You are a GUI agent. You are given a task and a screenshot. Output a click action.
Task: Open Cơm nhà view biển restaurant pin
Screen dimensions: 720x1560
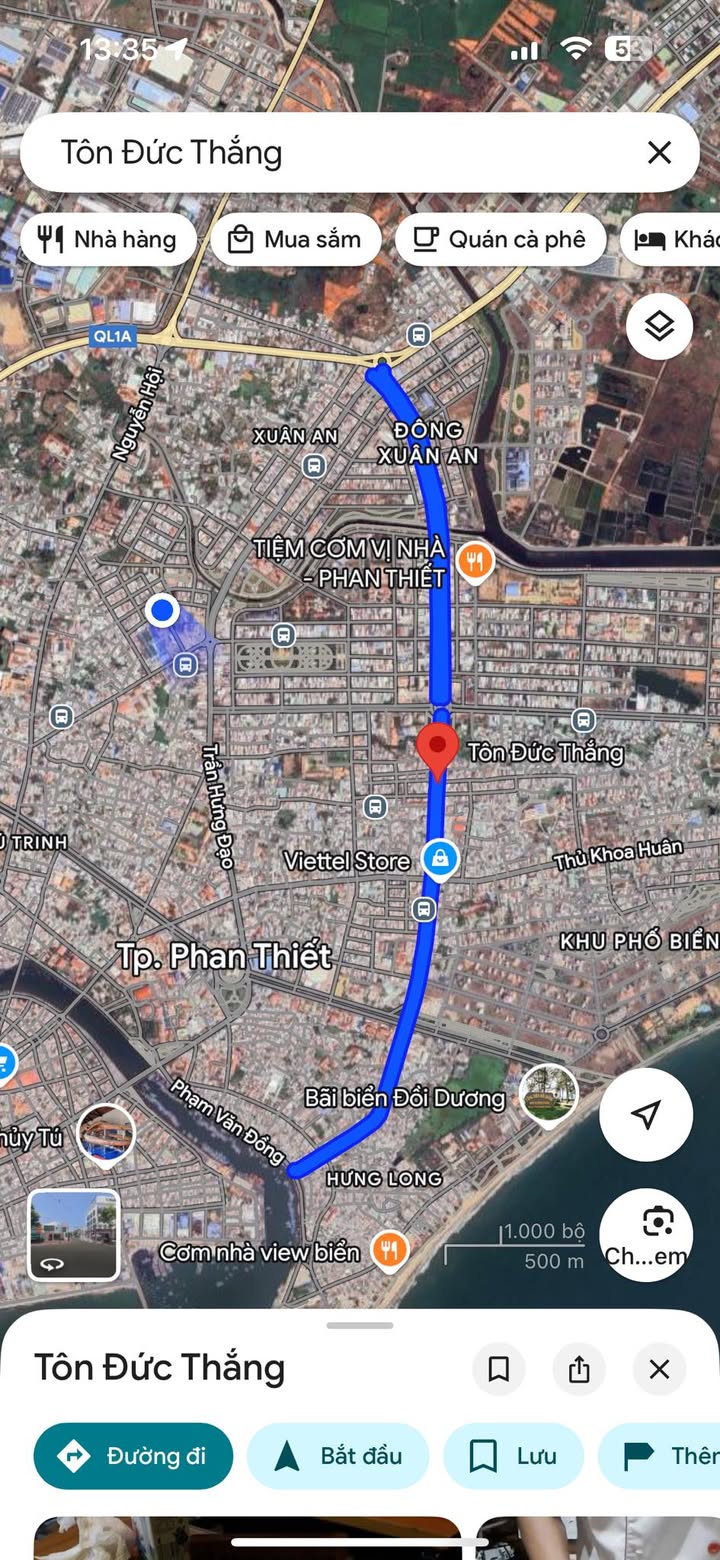[x=389, y=1249]
